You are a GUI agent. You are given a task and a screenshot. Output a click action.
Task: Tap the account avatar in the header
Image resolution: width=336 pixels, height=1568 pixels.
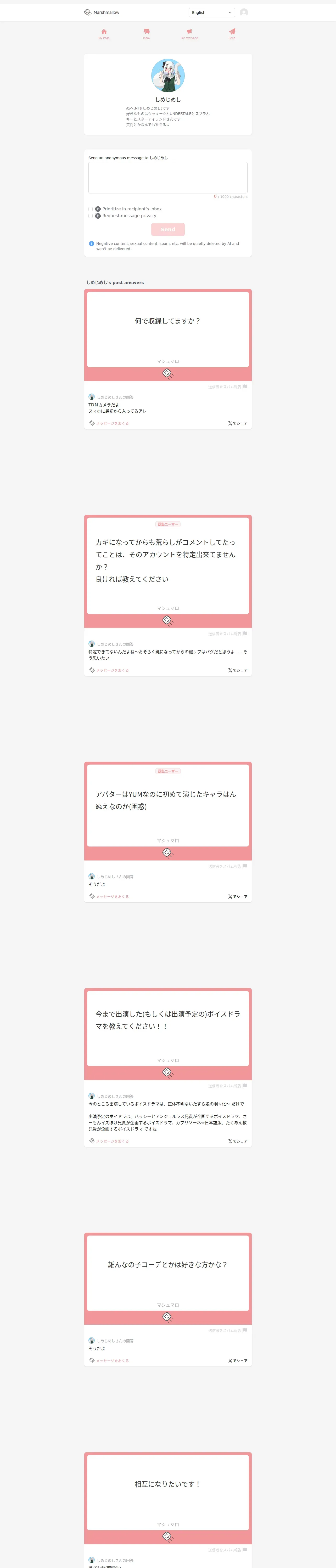point(244,12)
